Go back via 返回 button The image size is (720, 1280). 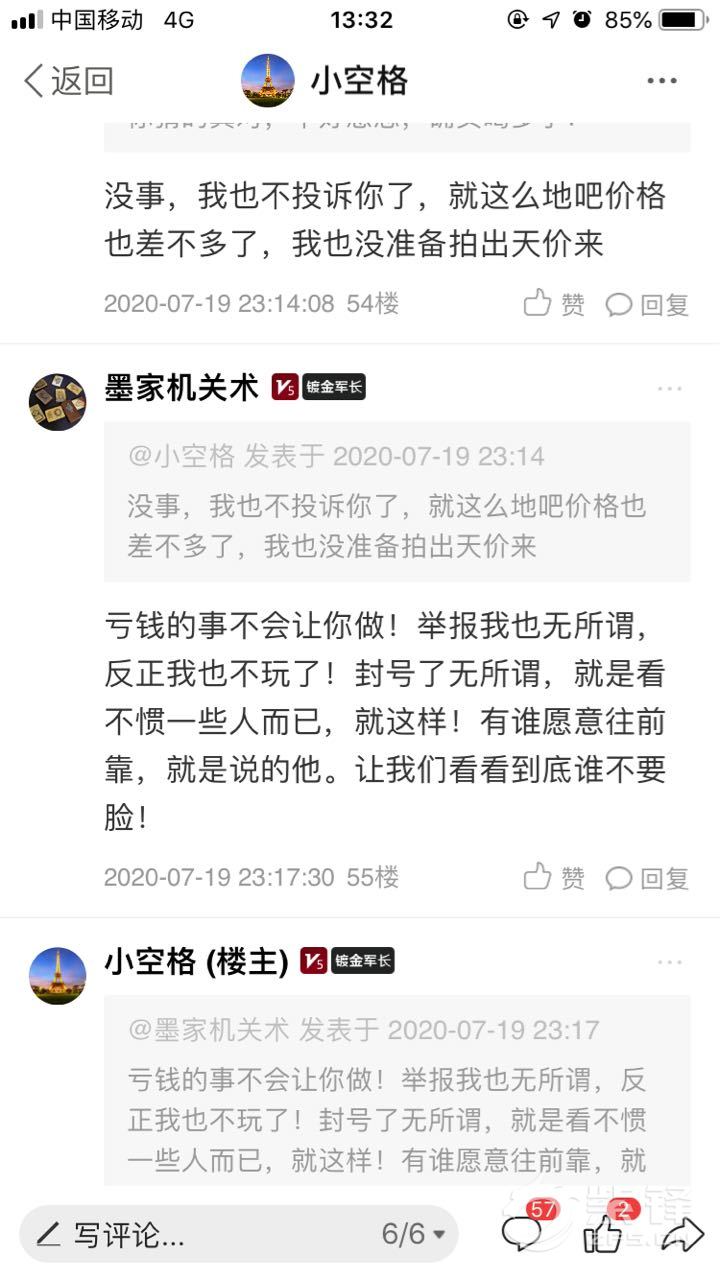[68, 81]
